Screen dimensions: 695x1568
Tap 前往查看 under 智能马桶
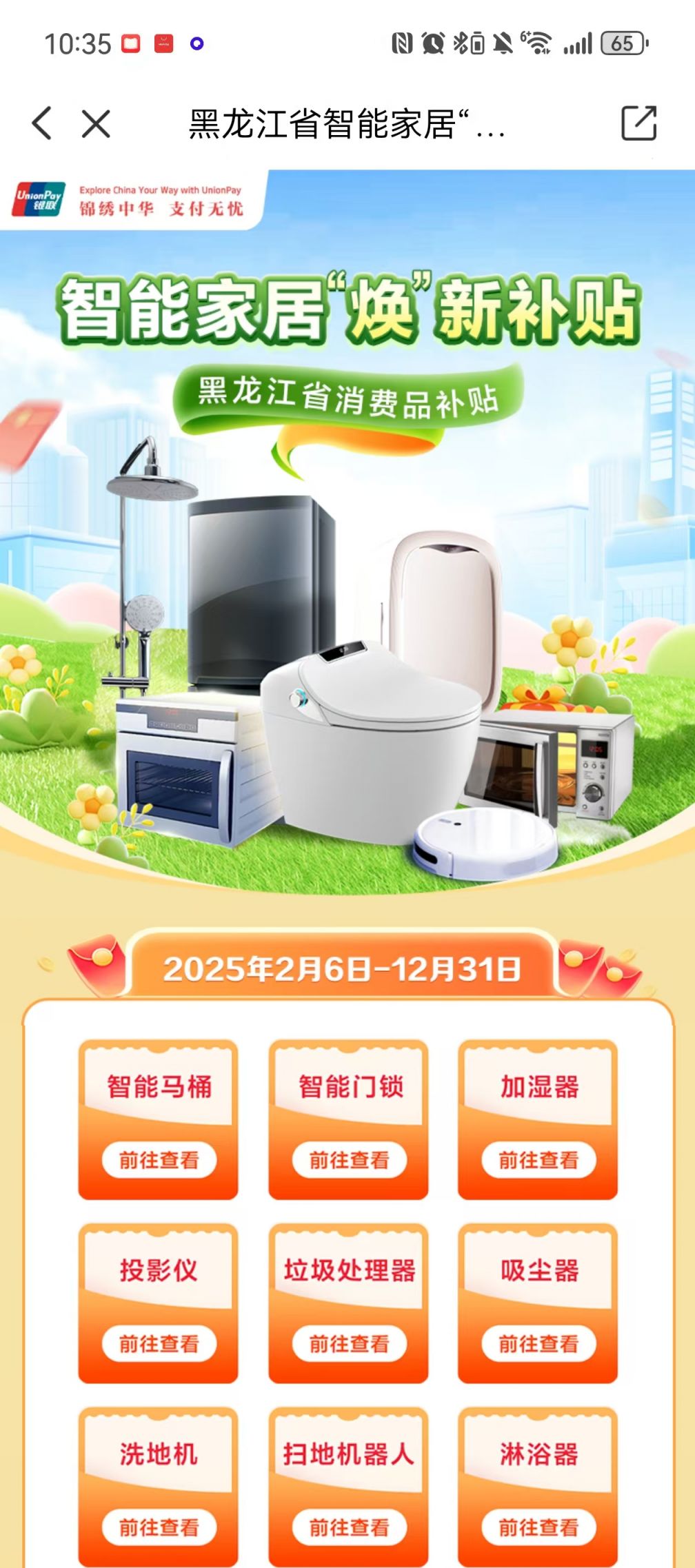pyautogui.click(x=159, y=1161)
